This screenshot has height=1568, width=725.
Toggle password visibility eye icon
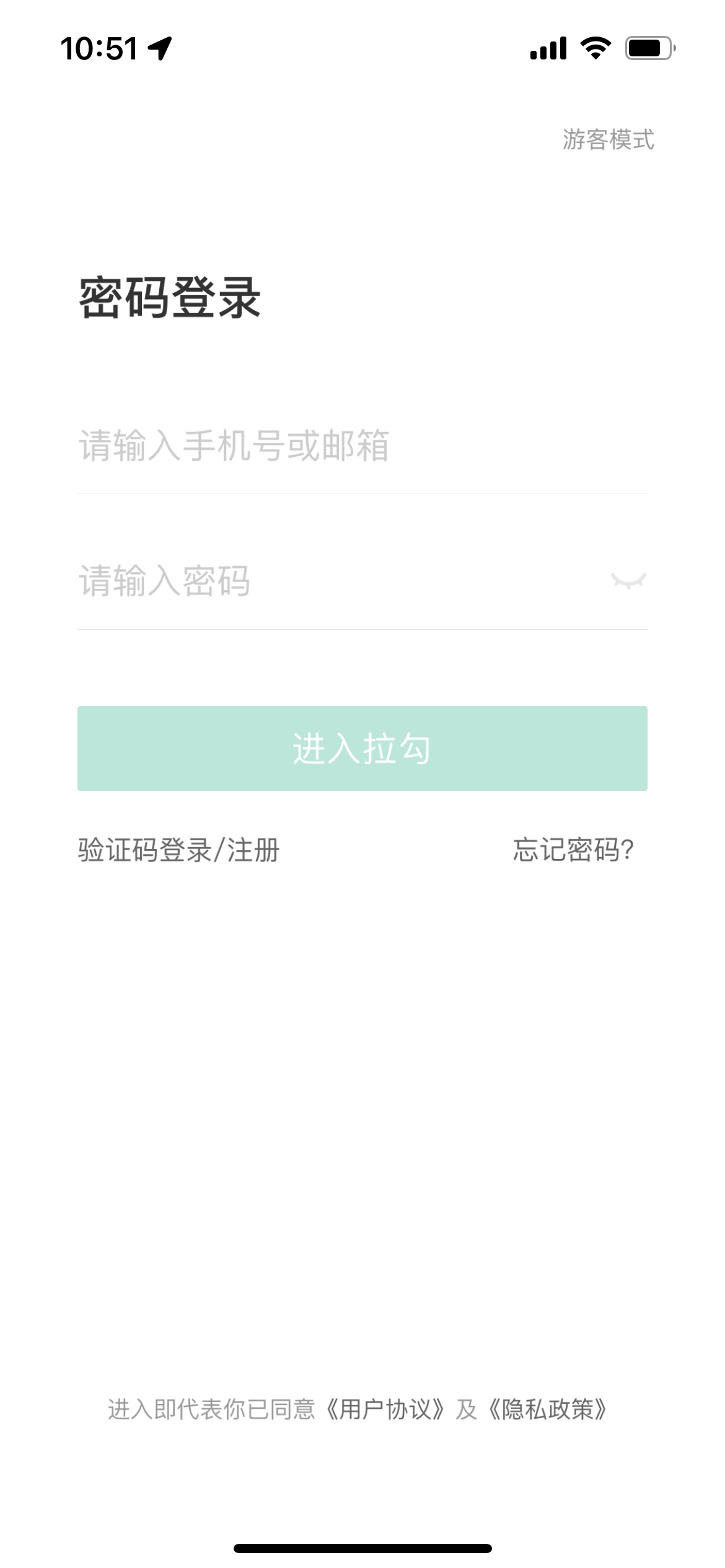tap(628, 581)
